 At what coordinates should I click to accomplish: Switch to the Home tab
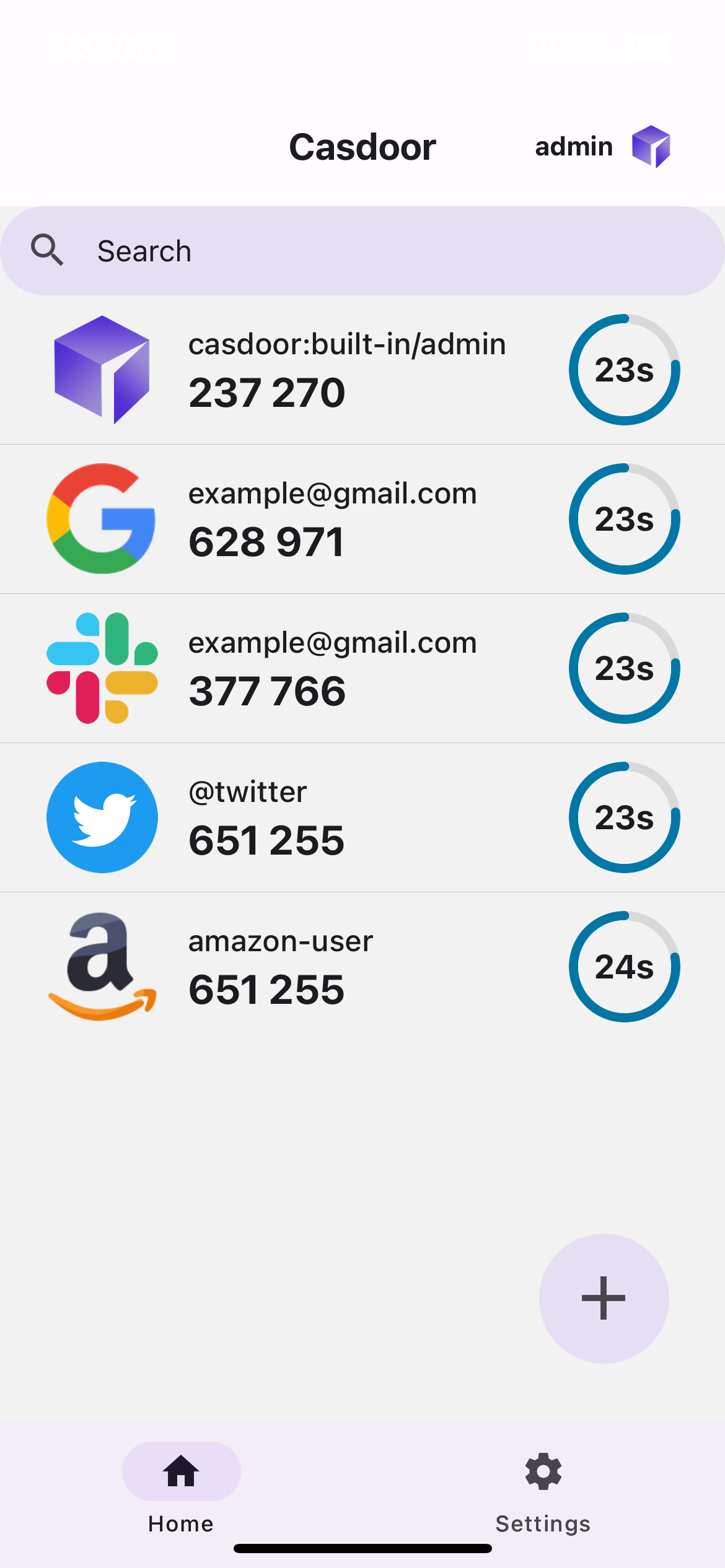(181, 1486)
